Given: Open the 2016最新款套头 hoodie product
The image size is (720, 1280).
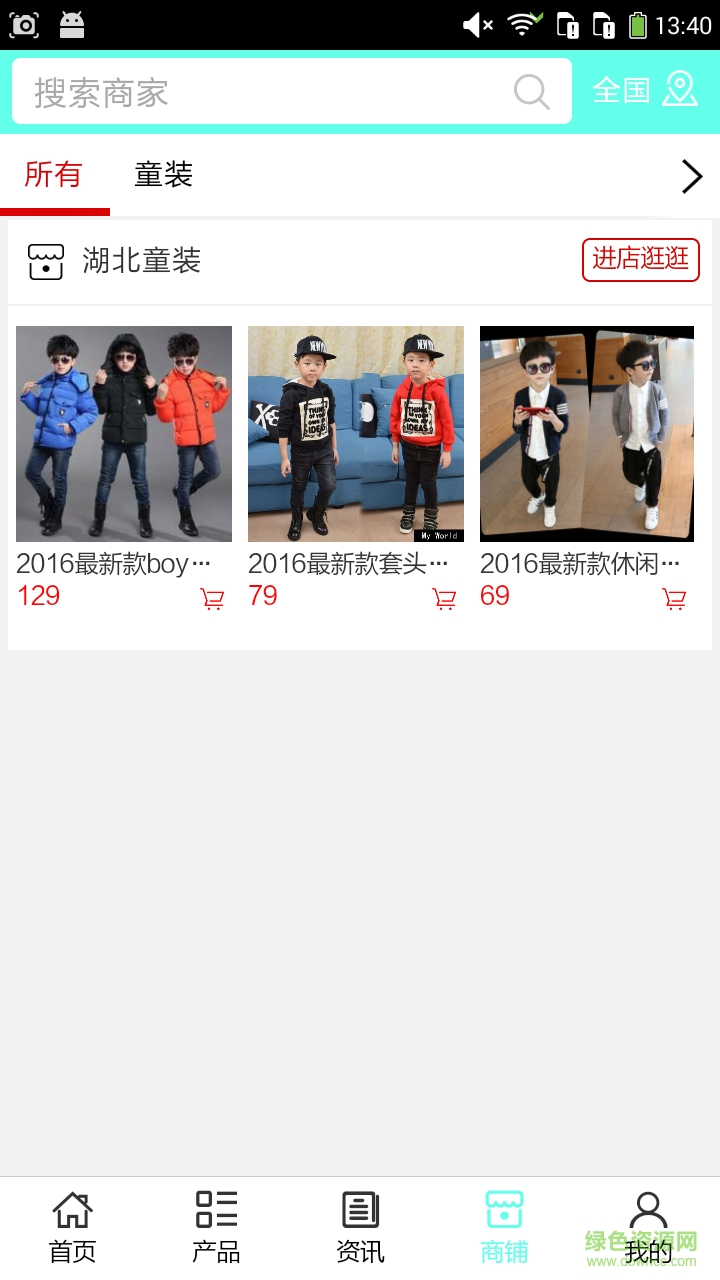Looking at the screenshot, I should pos(356,434).
